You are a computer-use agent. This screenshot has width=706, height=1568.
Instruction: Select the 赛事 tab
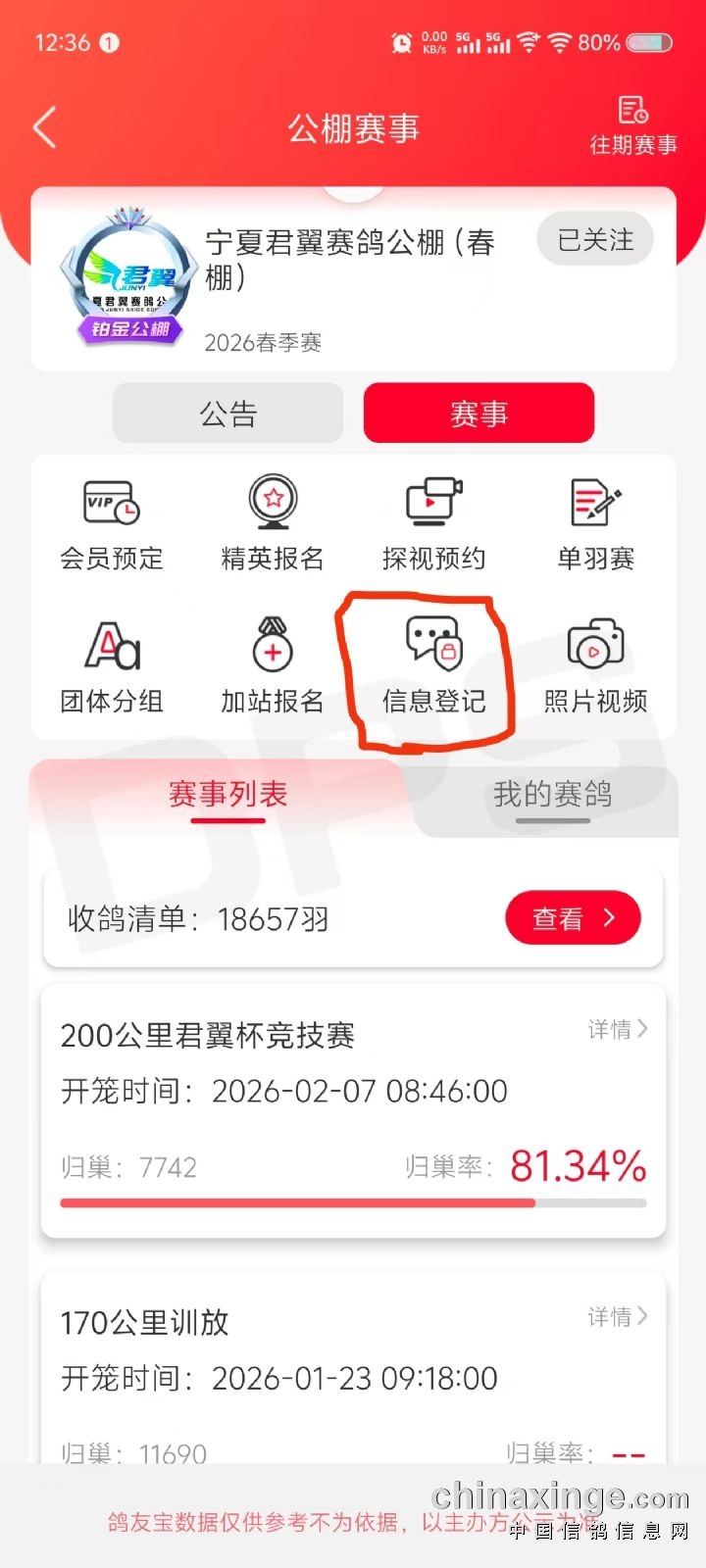479,414
